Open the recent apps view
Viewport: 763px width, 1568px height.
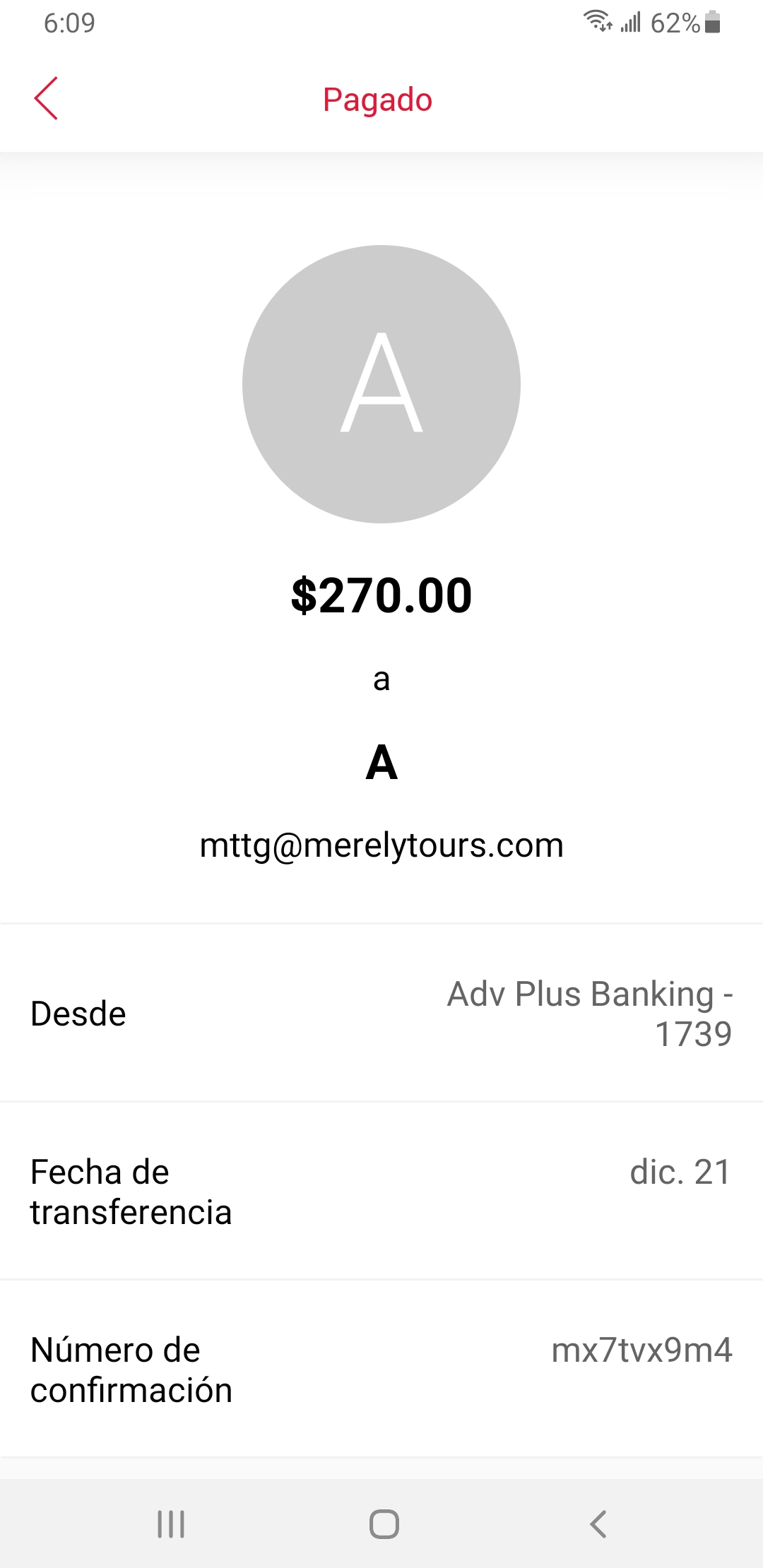(x=171, y=1524)
